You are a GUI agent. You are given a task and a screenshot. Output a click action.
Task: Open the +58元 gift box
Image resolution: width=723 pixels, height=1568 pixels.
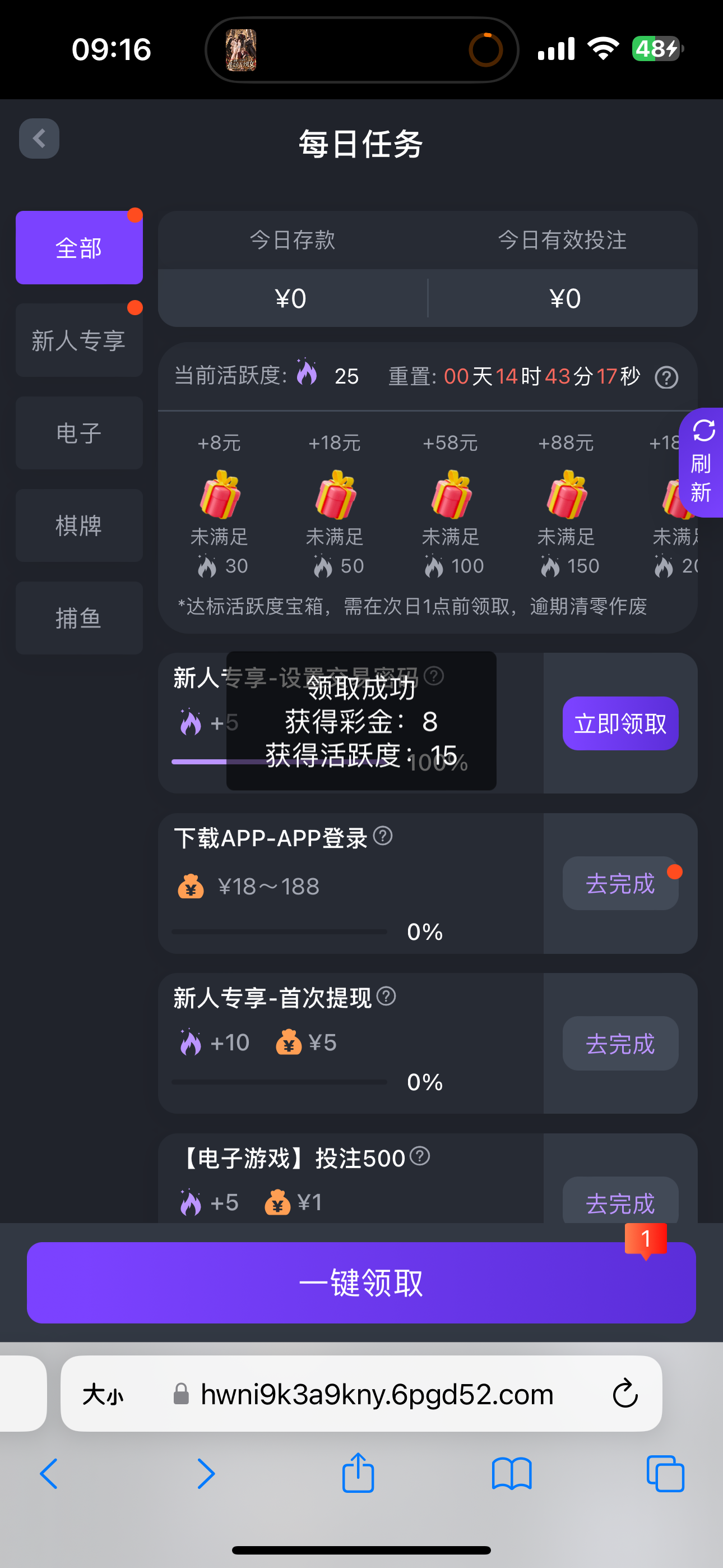451,494
